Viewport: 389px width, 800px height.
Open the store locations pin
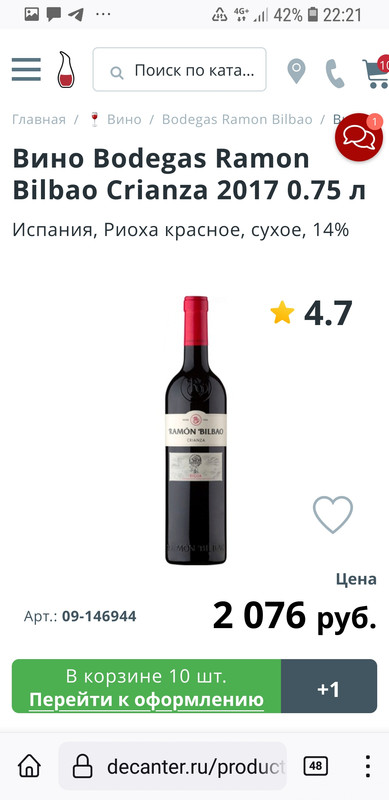click(296, 71)
